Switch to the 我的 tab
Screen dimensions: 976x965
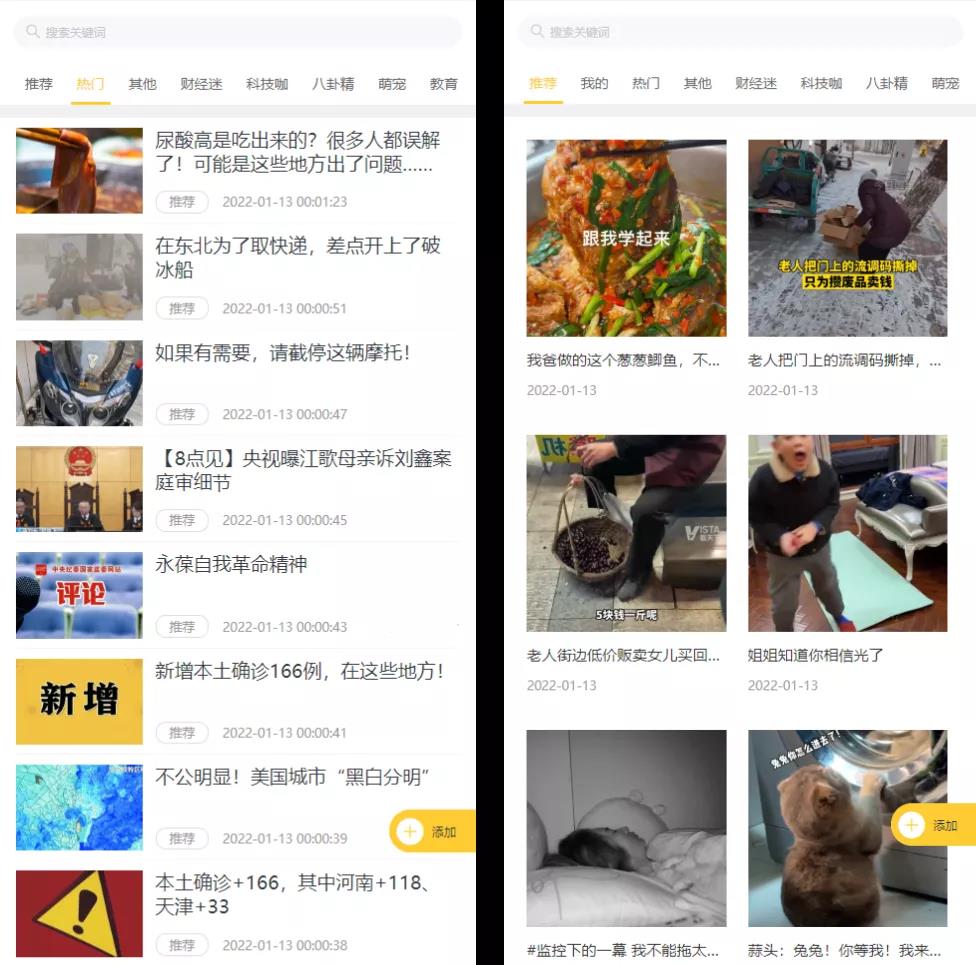(594, 83)
